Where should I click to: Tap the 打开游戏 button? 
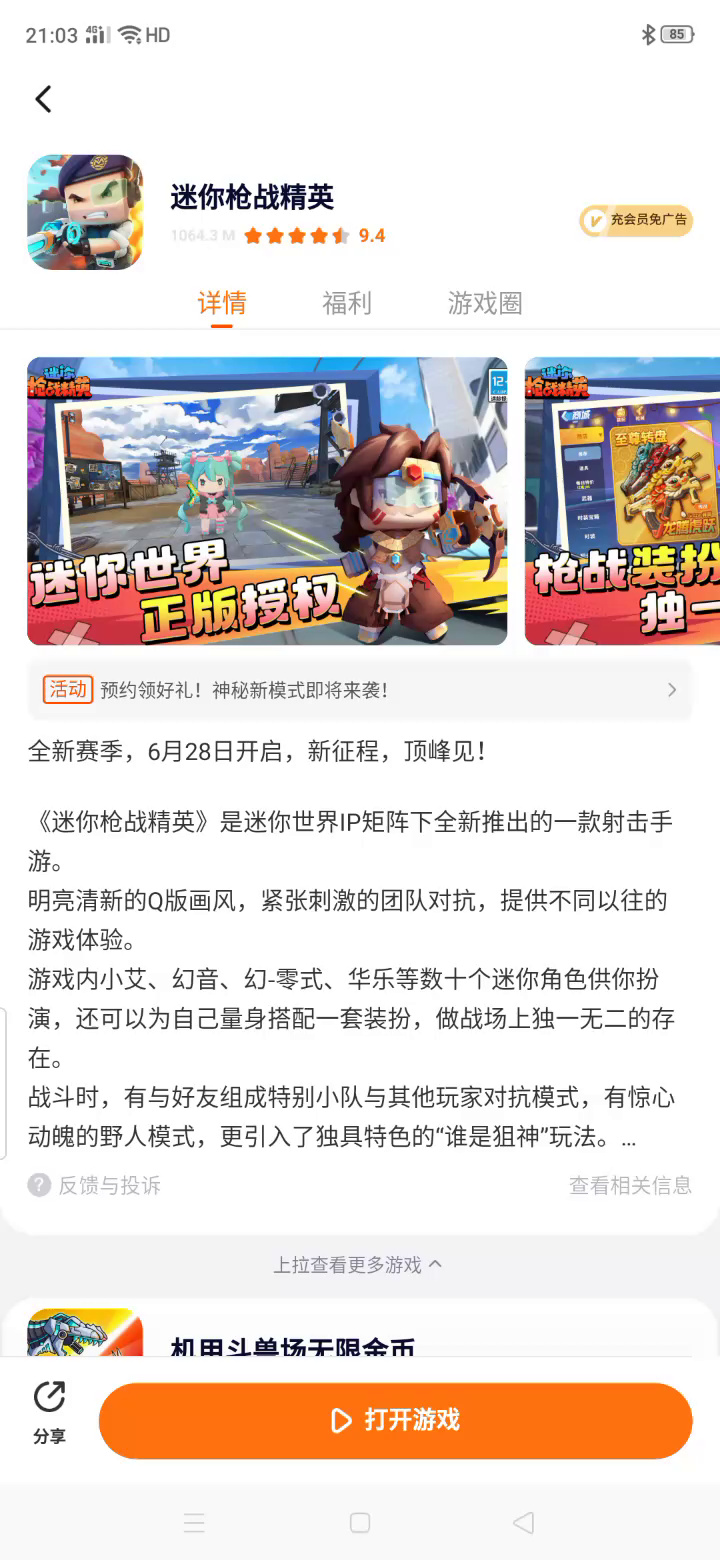click(x=395, y=1420)
